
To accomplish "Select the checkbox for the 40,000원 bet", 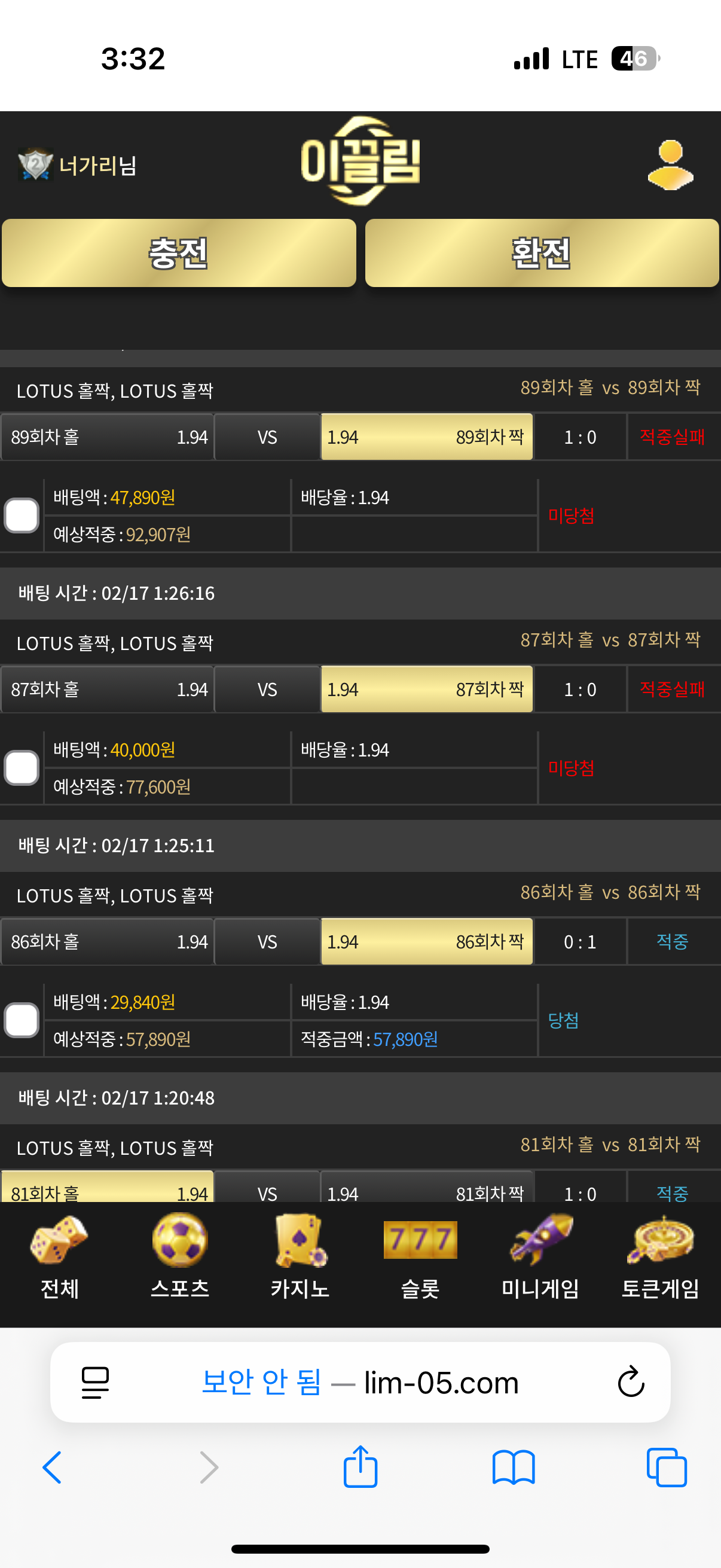I will (22, 768).
